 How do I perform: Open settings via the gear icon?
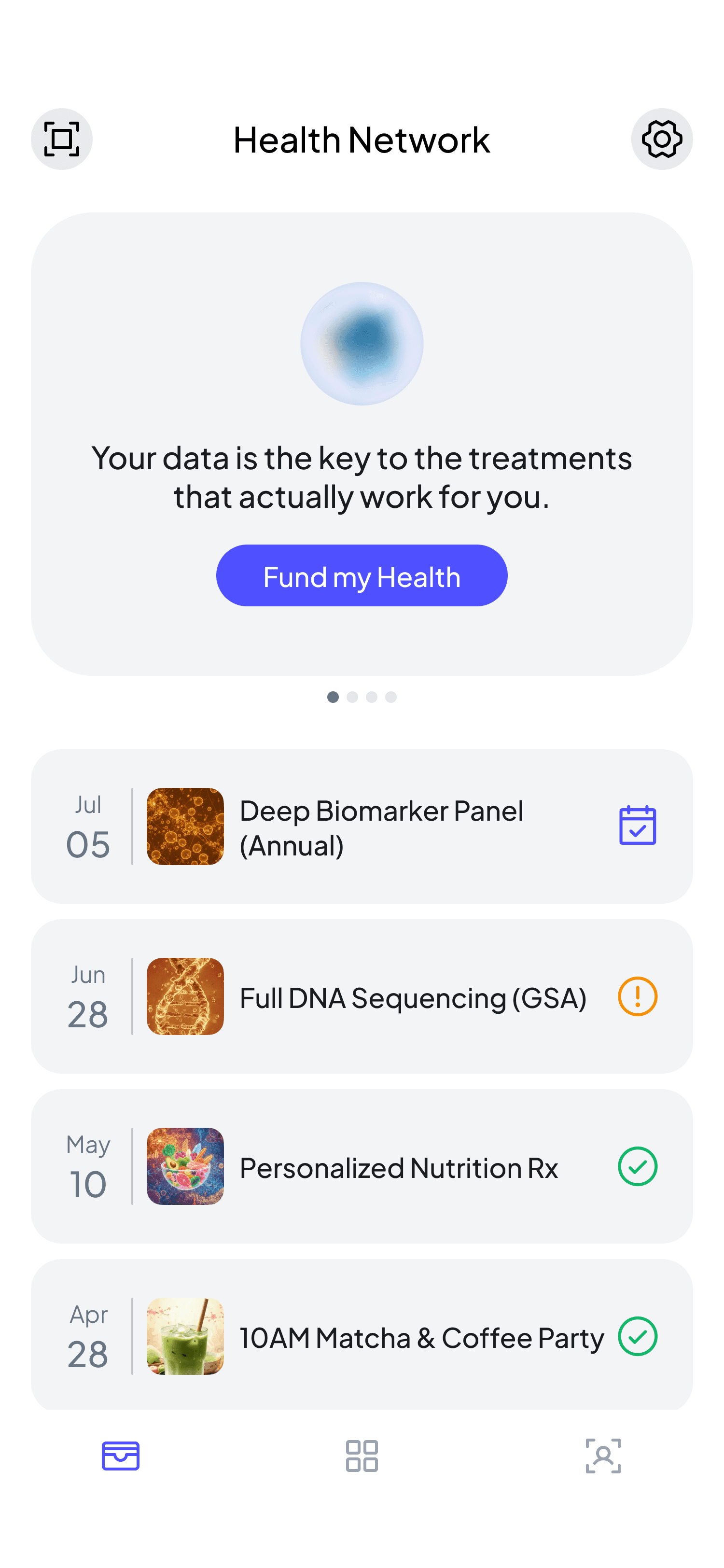661,139
